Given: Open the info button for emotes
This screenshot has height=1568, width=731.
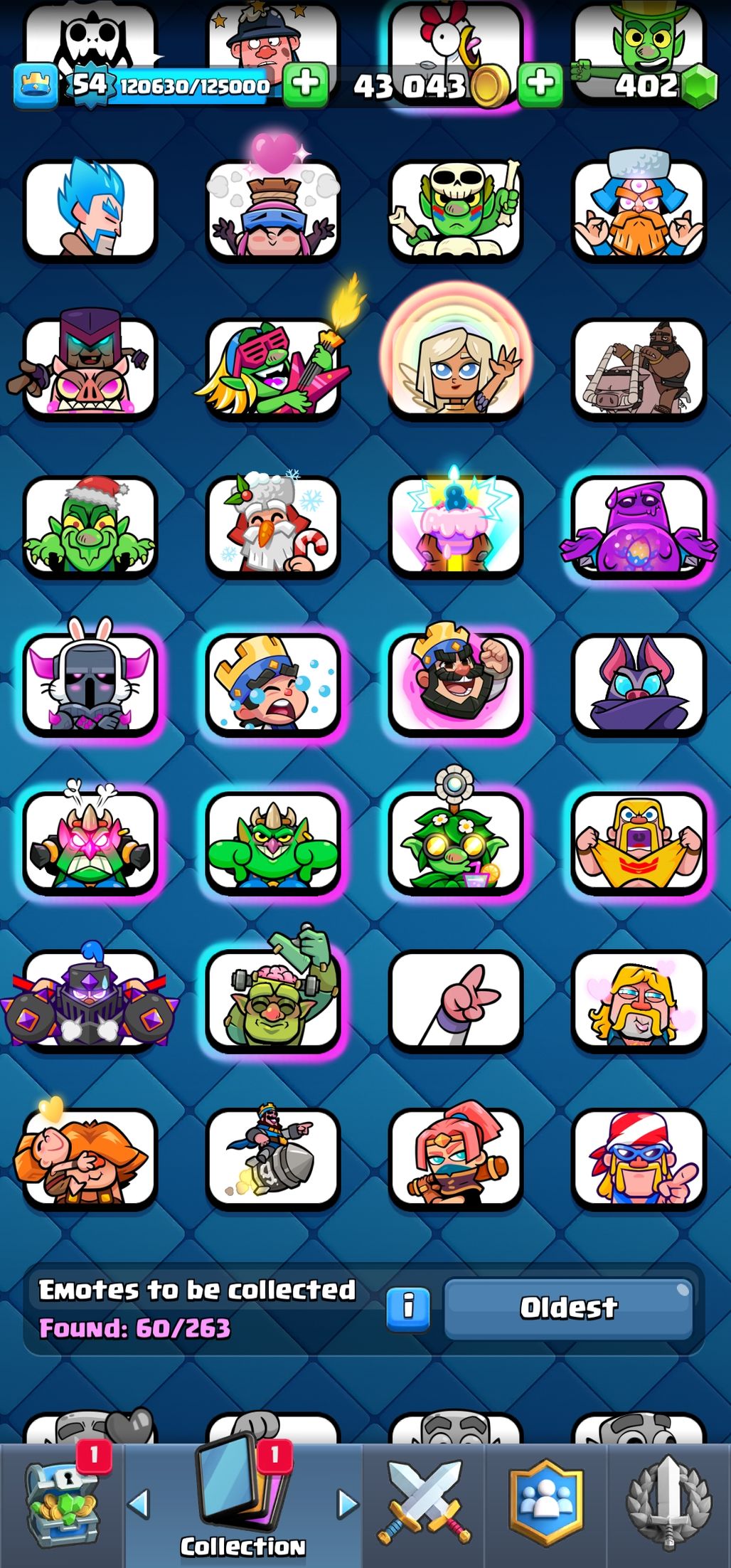Looking at the screenshot, I should click(408, 1308).
